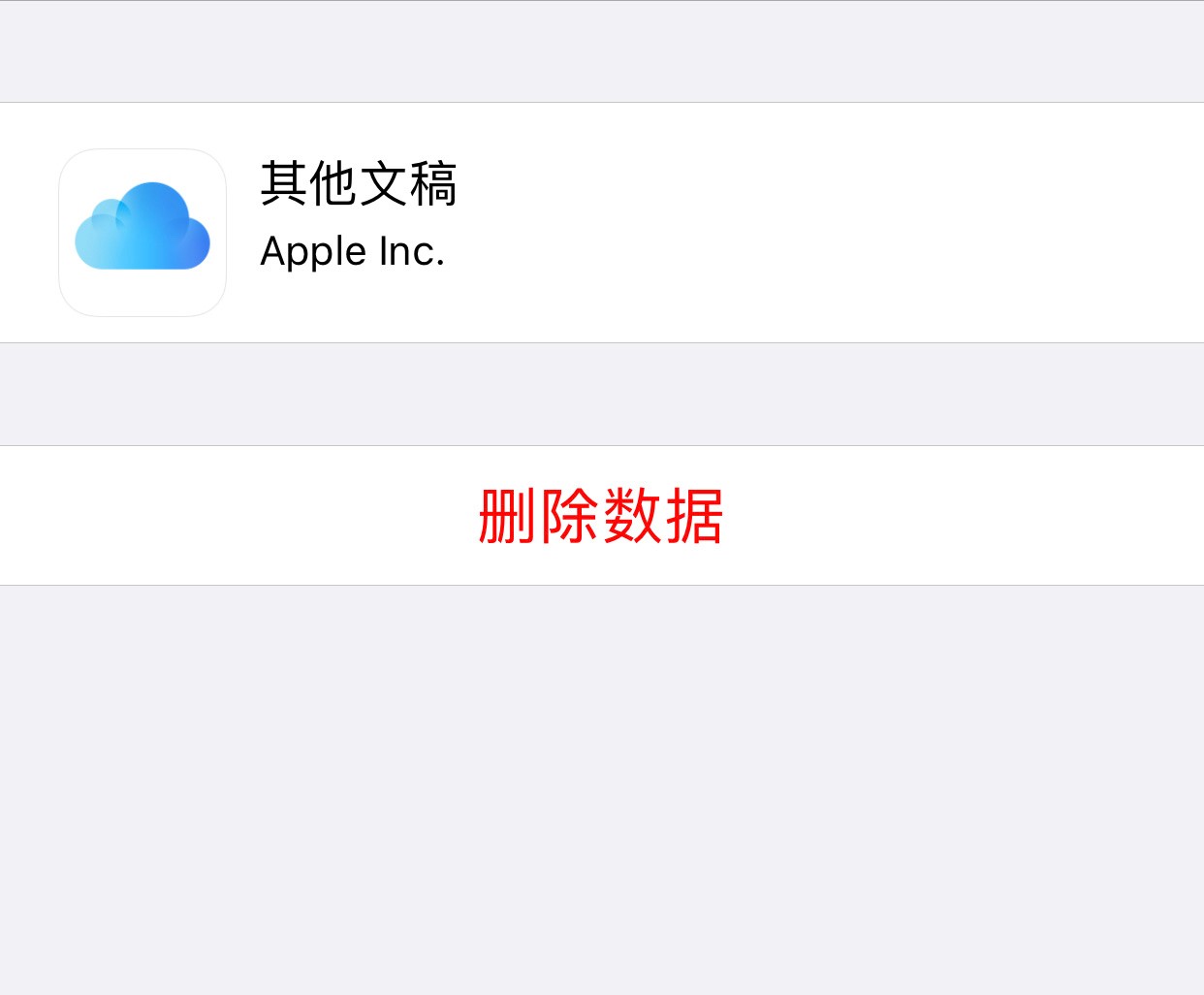Tap the red 删除数据 button
The image size is (1204, 995).
point(601,516)
